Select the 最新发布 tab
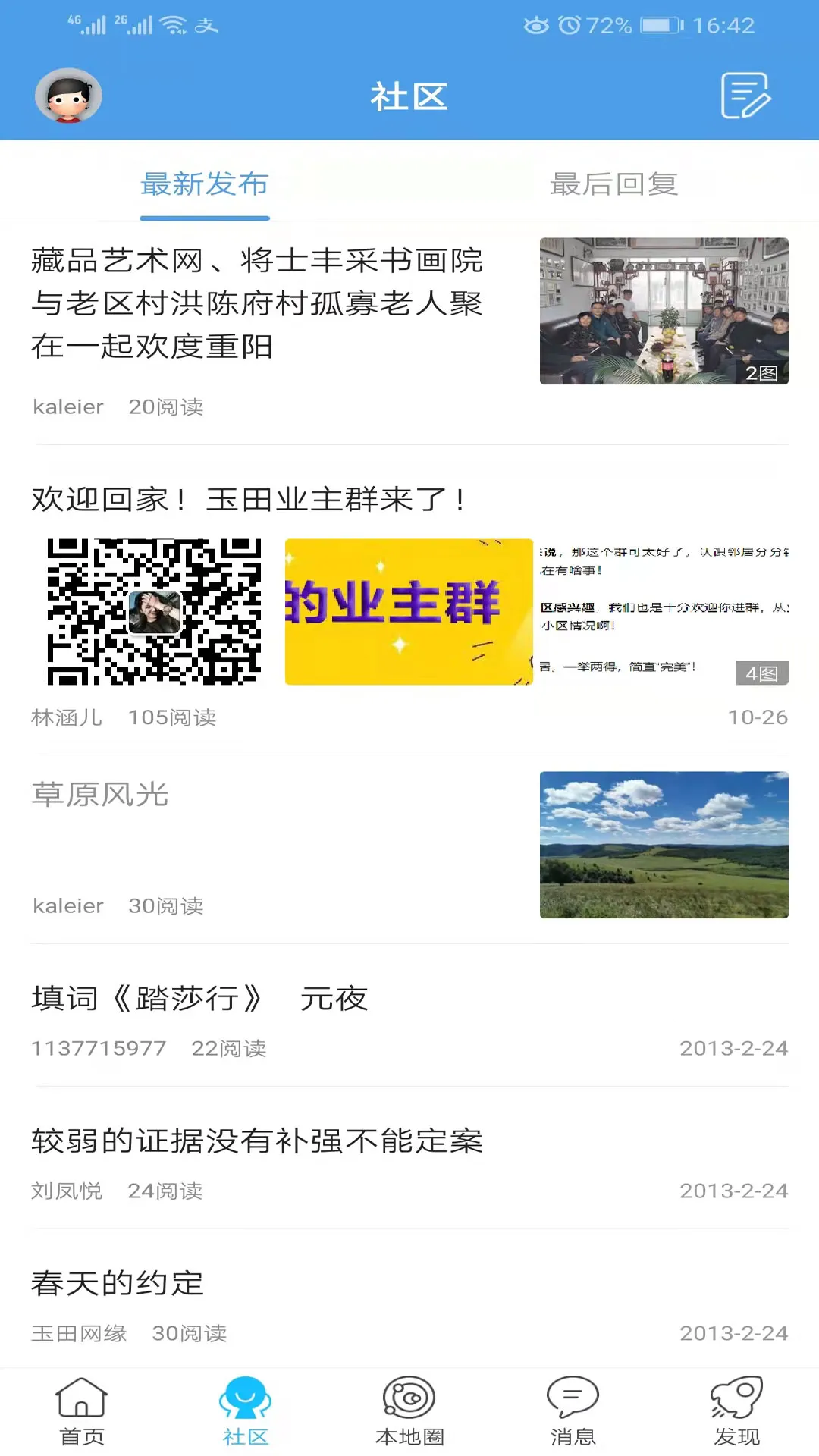This screenshot has width=819, height=1456. 204,184
